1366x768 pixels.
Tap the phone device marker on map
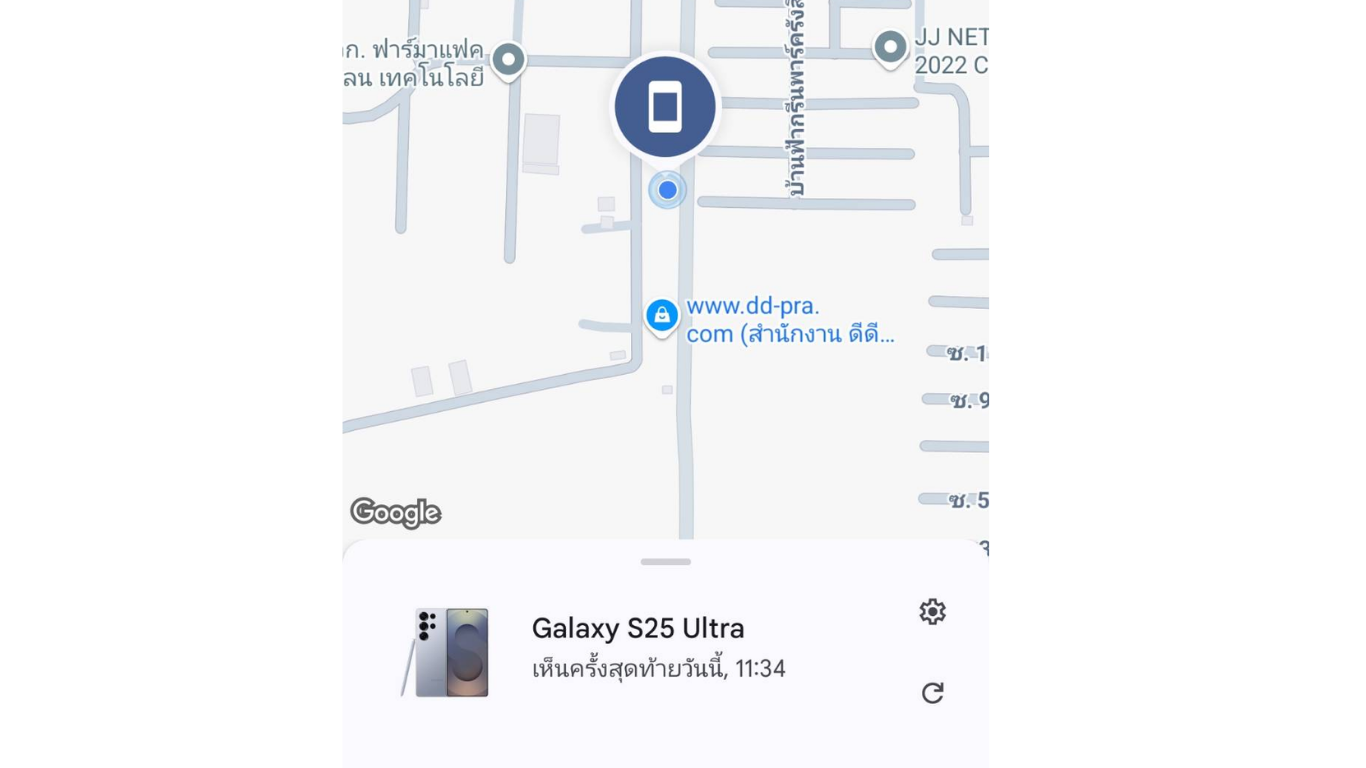click(x=665, y=106)
